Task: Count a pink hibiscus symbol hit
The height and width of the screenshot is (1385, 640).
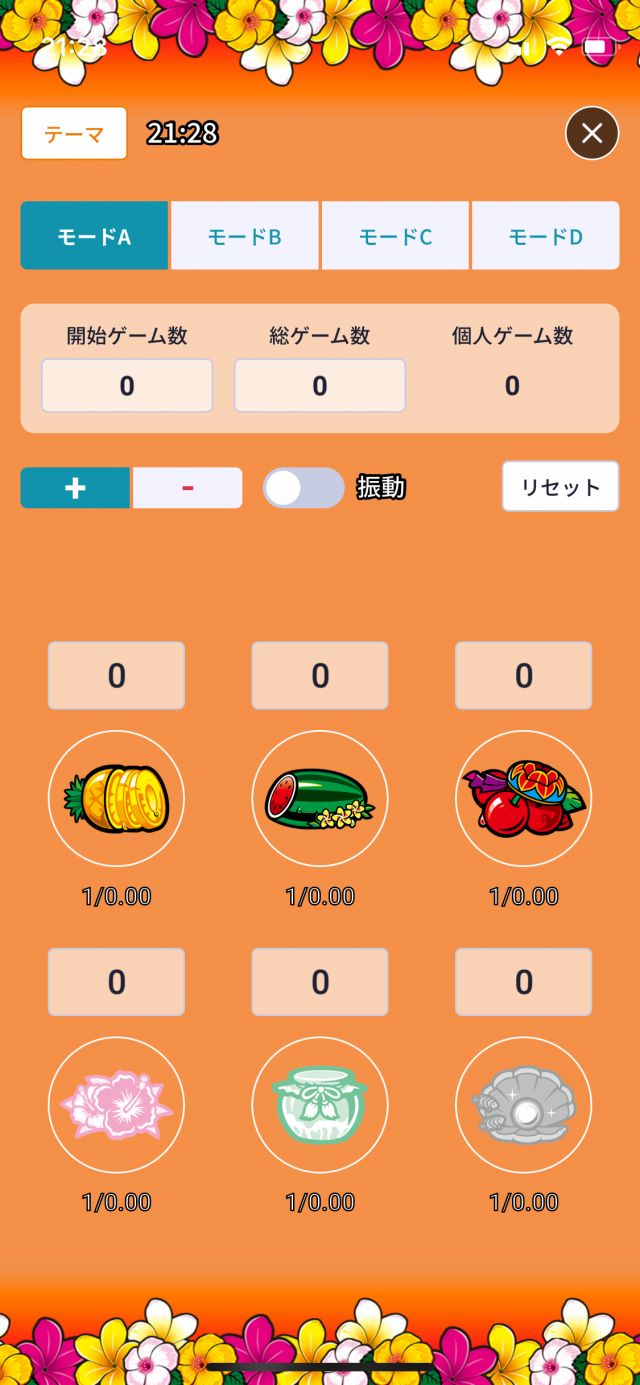Action: click(x=116, y=1104)
